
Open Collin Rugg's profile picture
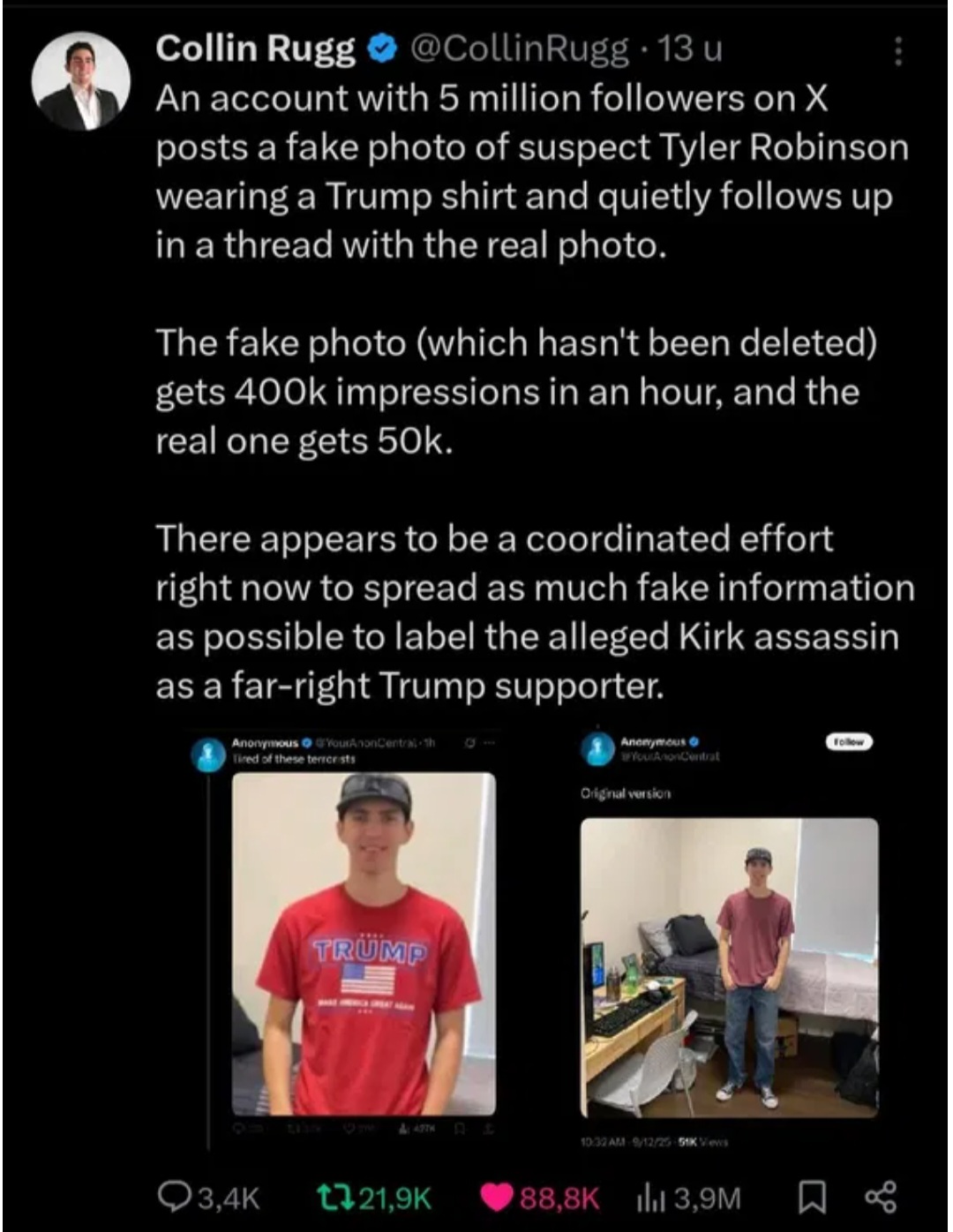click(81, 82)
